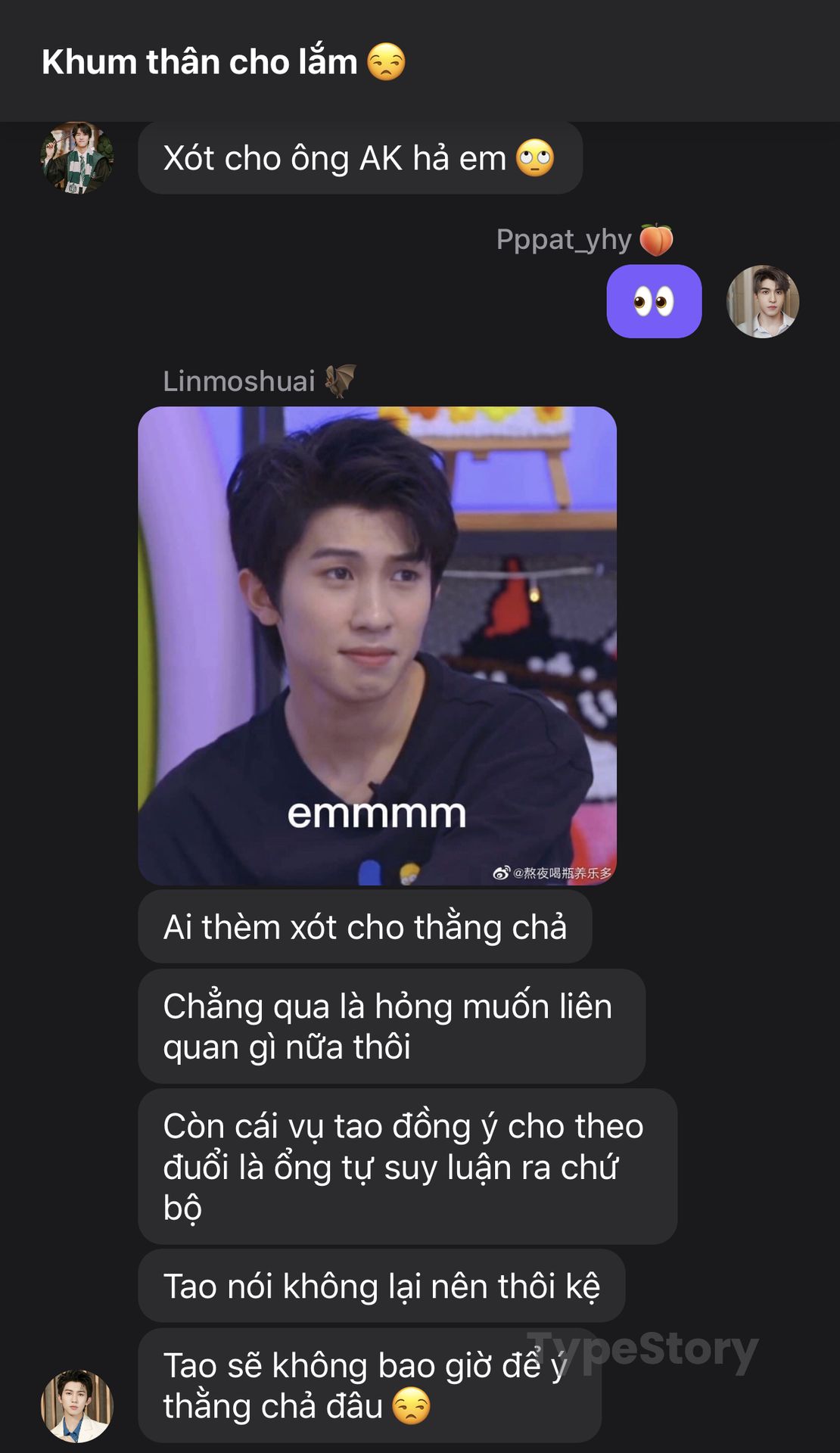Open the 'emmmm' photo sent by Linmoshuai

click(377, 646)
